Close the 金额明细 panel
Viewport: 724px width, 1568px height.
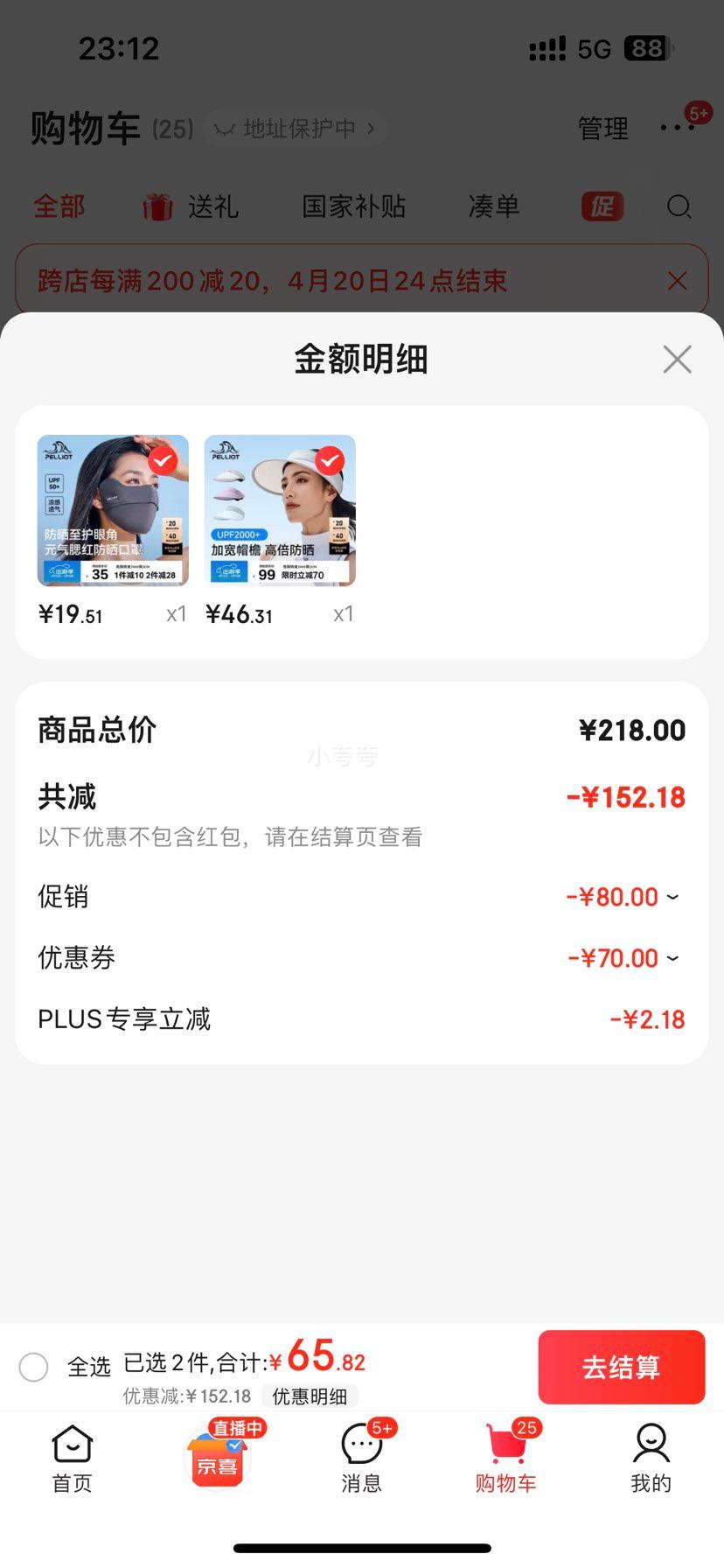point(677,360)
